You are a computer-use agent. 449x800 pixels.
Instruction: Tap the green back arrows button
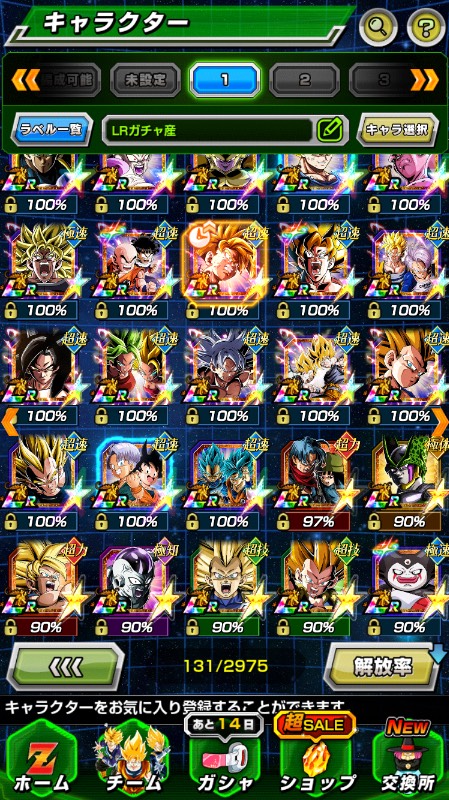(66, 666)
